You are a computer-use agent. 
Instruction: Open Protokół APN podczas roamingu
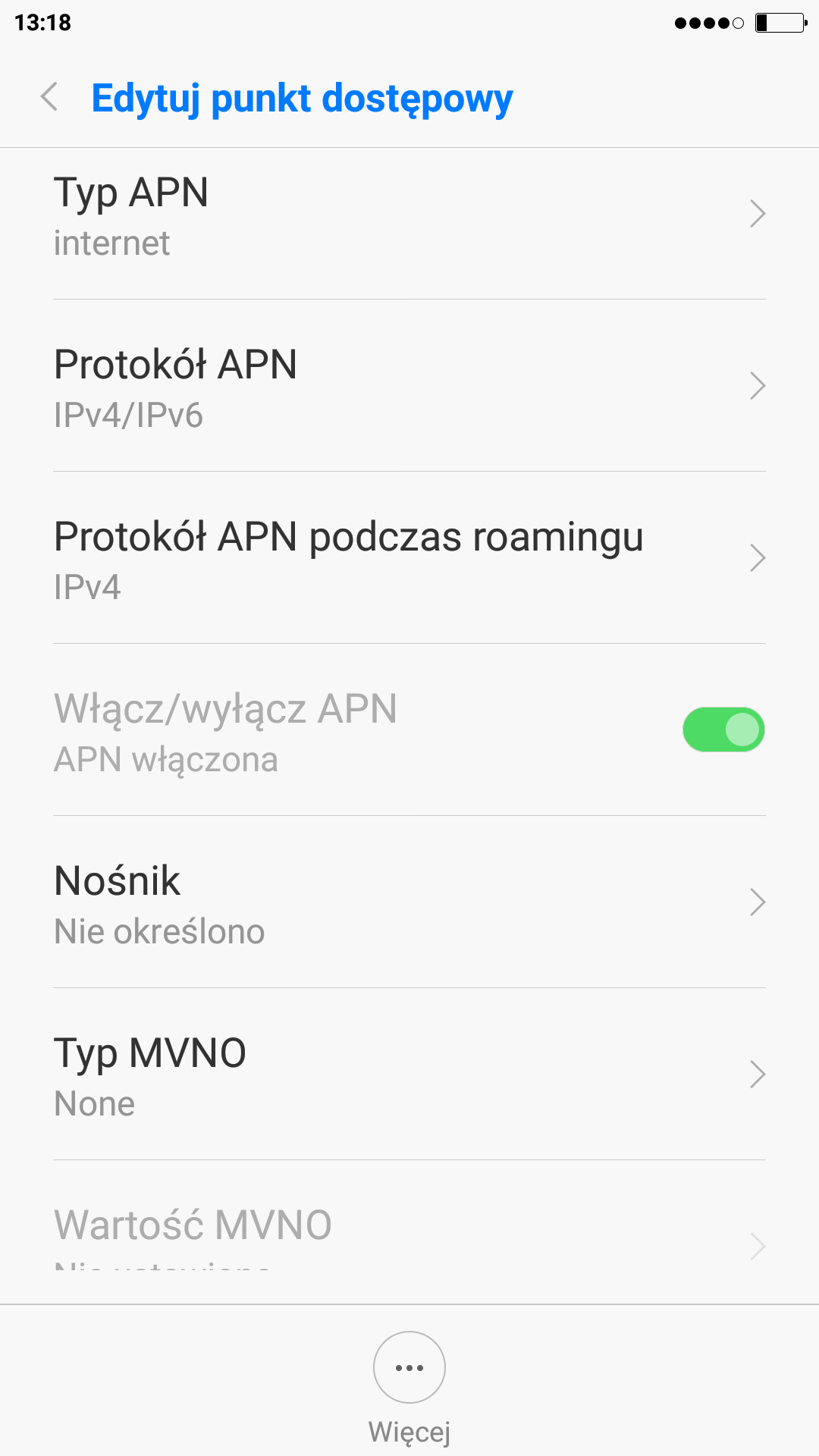point(409,559)
